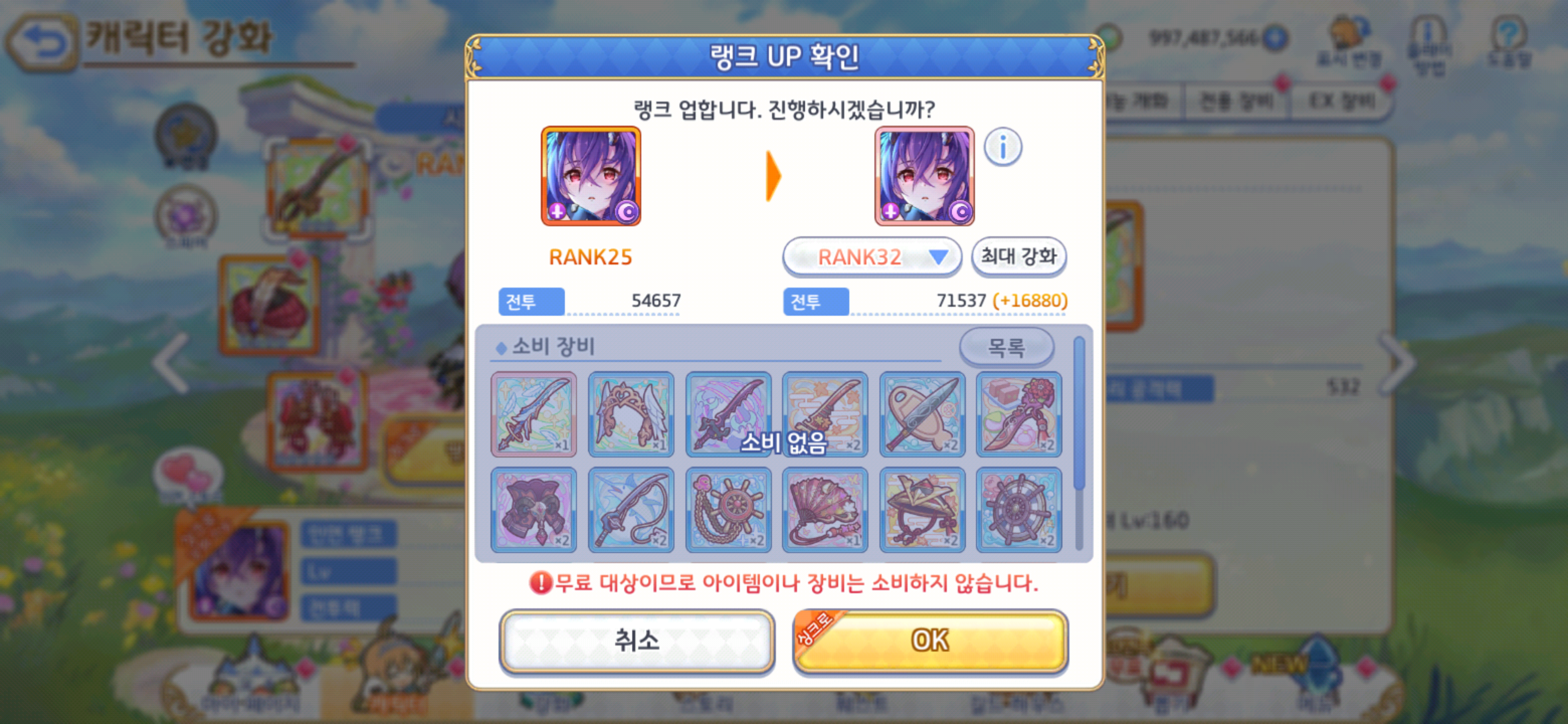Confirm the rank up with OK
Viewport: 1568px width, 724px height.
coord(930,641)
